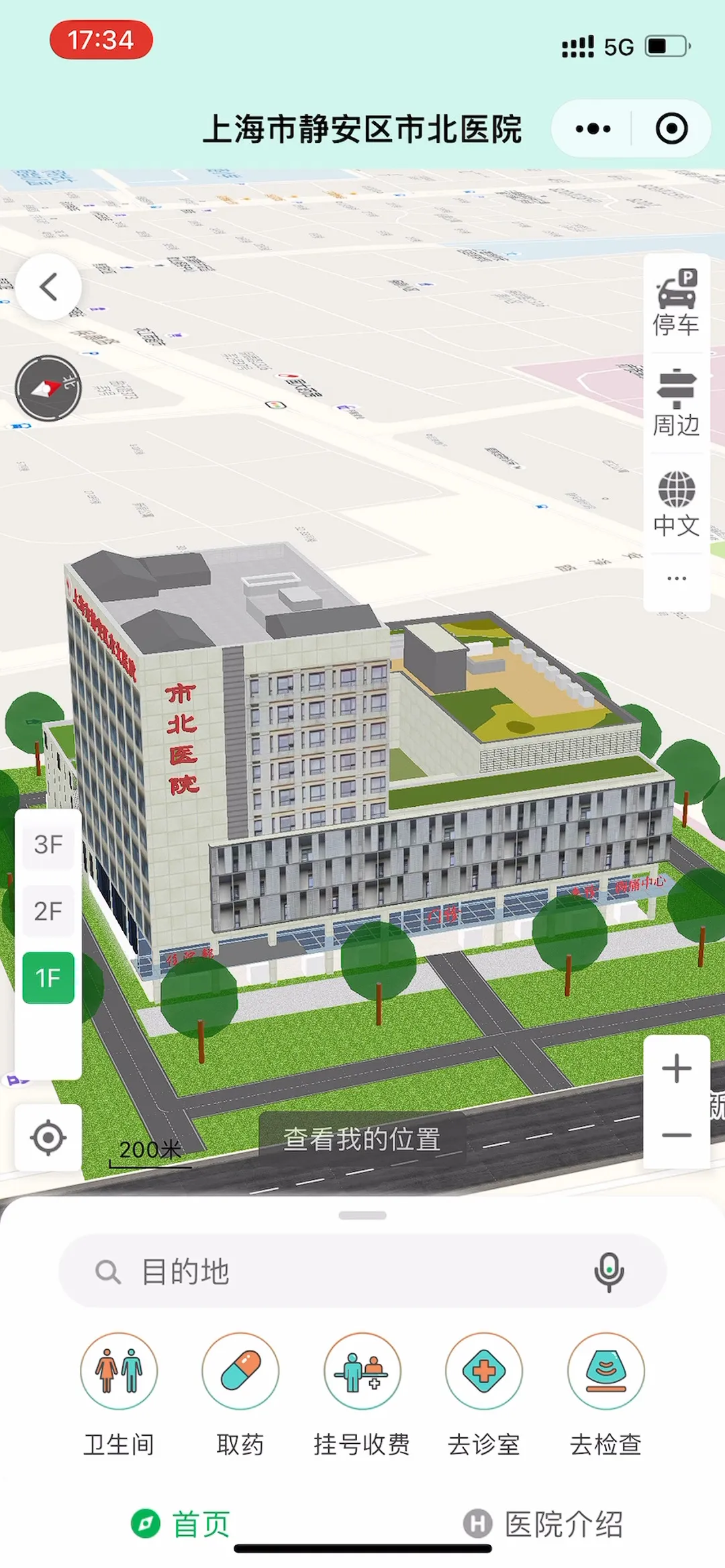Zoom out the map with minus
Screen dimensions: 725x1568
[677, 1136]
